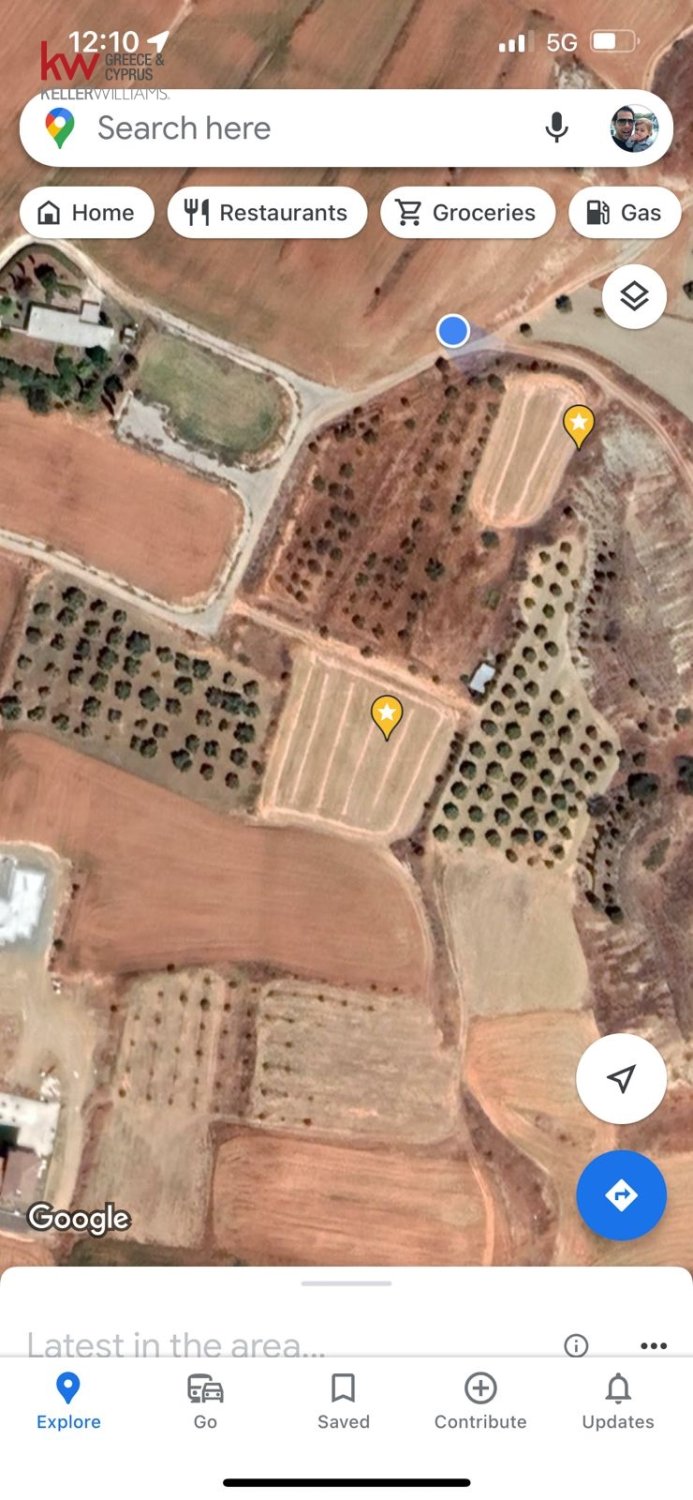Viewport: 693px width, 1500px height.
Task: Select the Home chip
Action: (86, 213)
